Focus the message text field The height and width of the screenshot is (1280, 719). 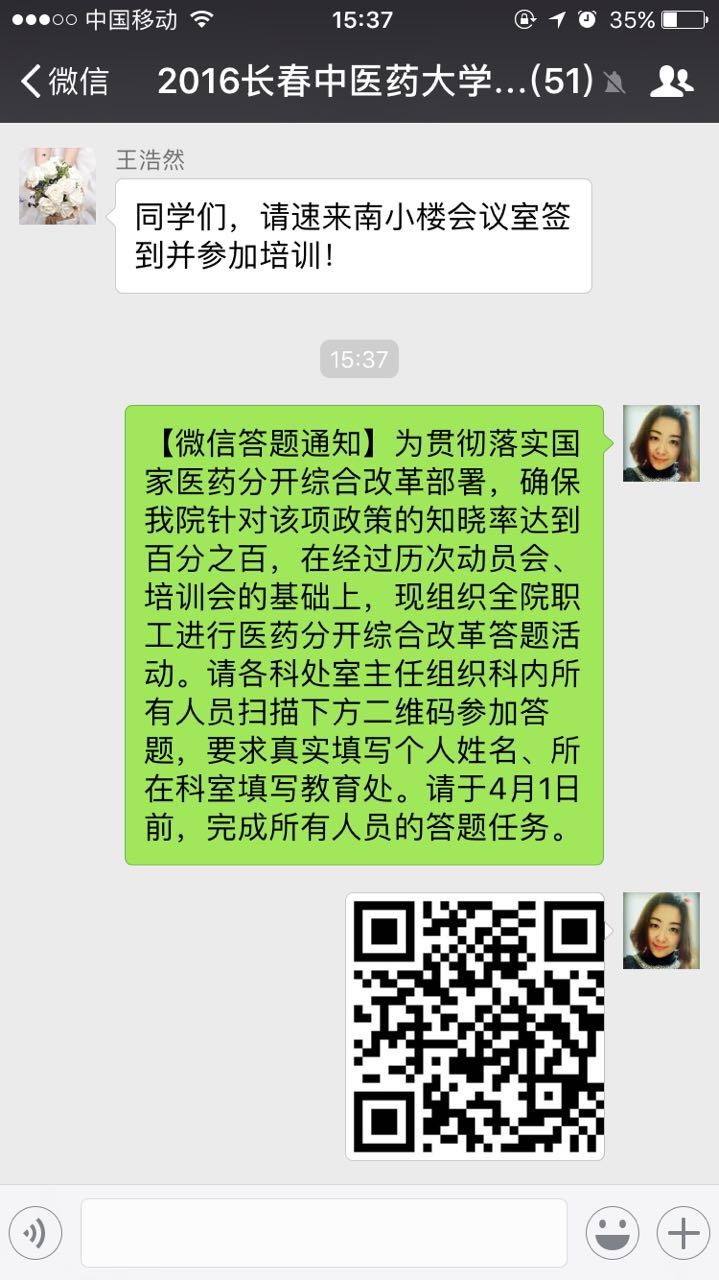(x=323, y=1233)
